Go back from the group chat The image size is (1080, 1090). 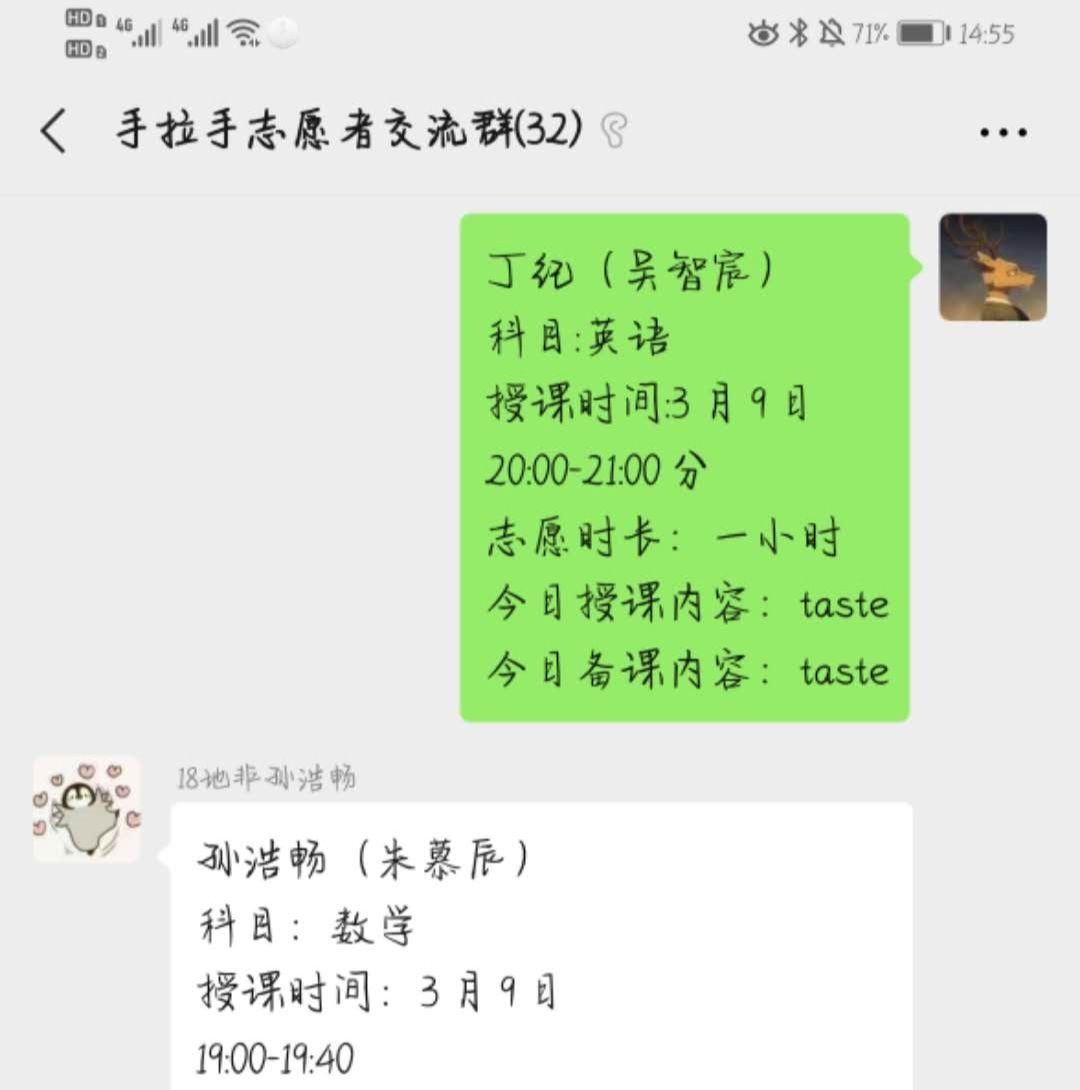click(54, 131)
